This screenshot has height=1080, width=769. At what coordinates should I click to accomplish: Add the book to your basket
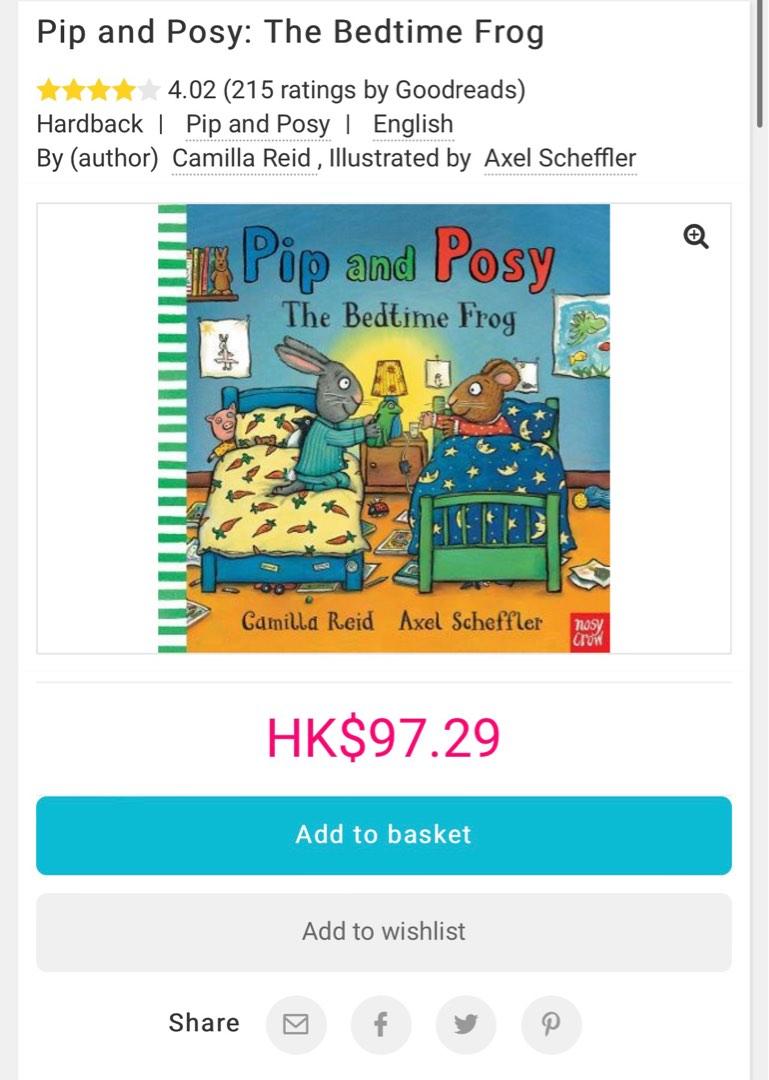[x=383, y=835]
